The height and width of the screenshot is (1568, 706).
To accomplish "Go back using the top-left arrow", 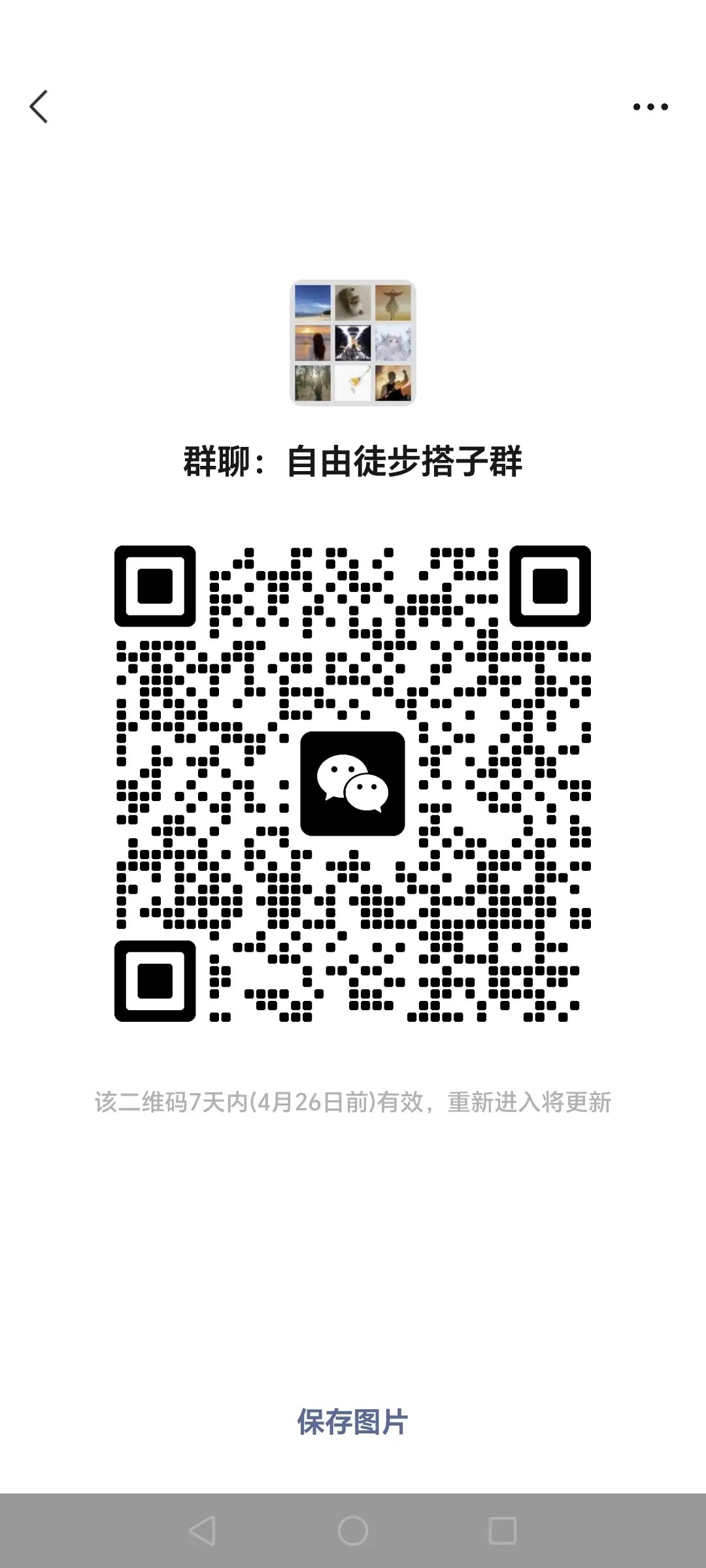I will click(x=39, y=106).
